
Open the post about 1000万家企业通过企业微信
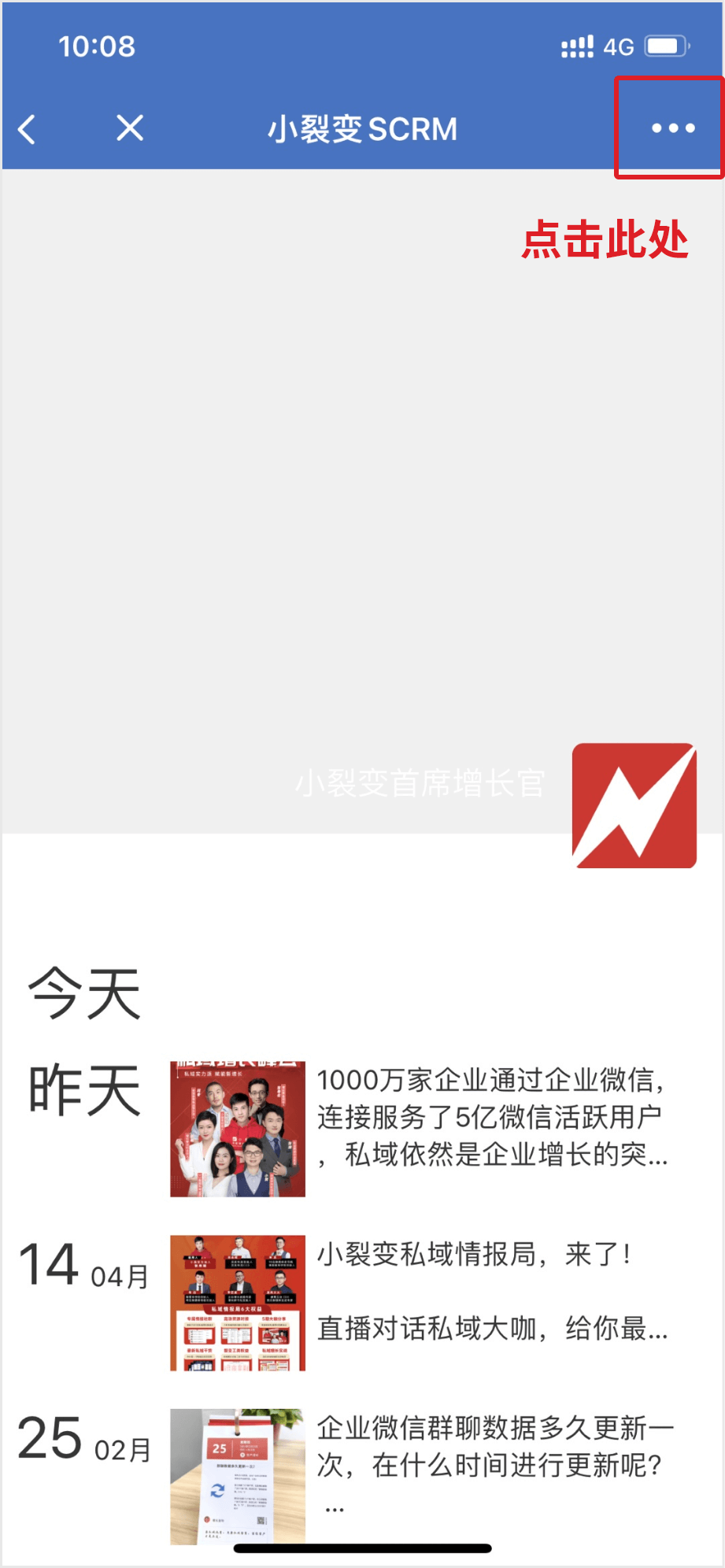click(420, 1129)
